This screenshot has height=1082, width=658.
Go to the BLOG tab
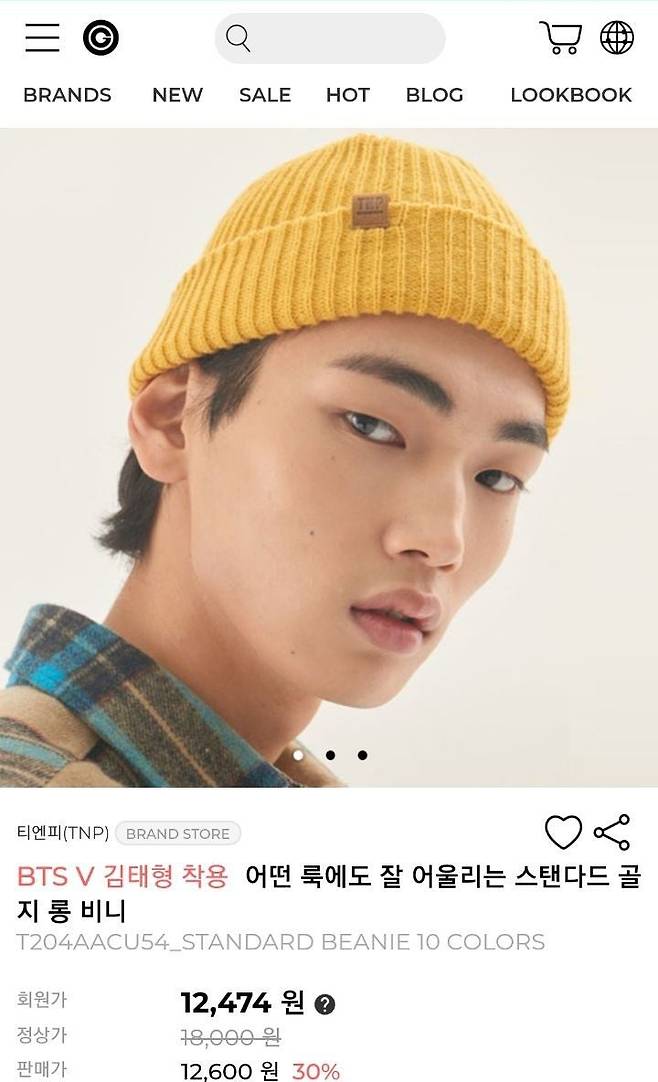[434, 95]
